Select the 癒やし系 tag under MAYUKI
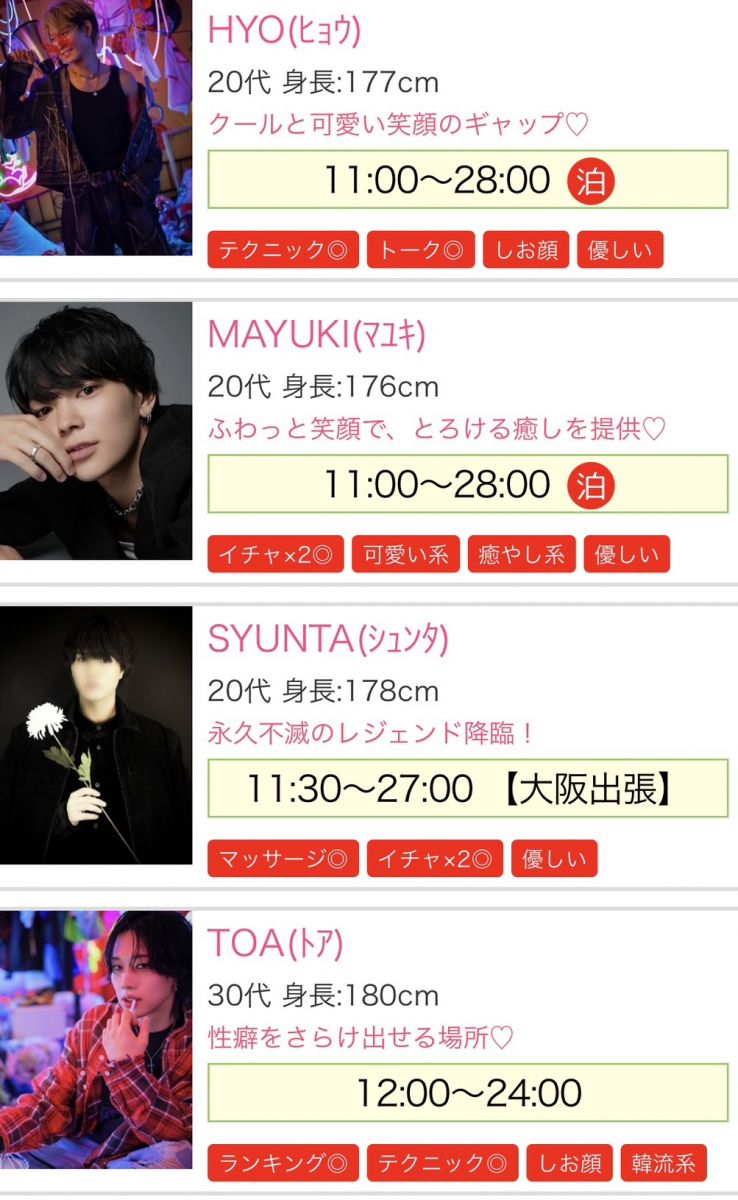Screen dimensions: 738x1200 coord(521,554)
